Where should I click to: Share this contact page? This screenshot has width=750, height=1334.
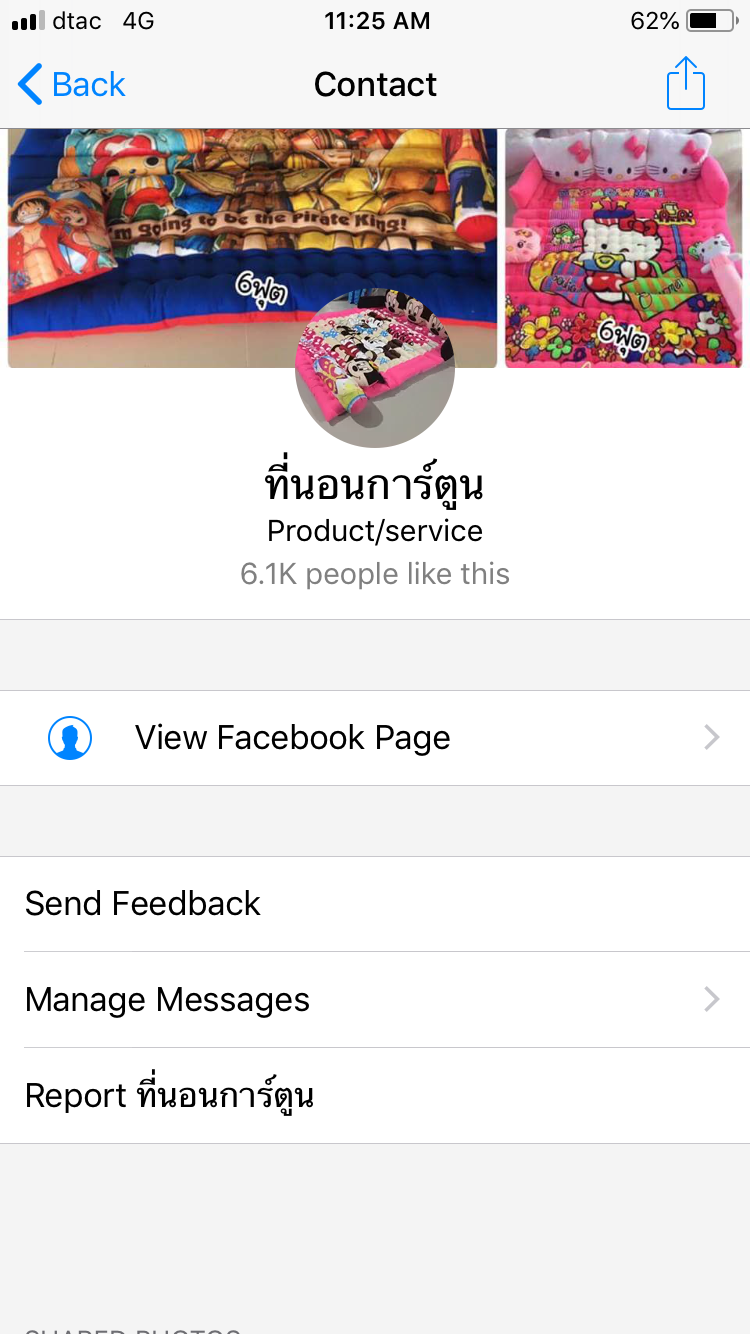coord(686,84)
